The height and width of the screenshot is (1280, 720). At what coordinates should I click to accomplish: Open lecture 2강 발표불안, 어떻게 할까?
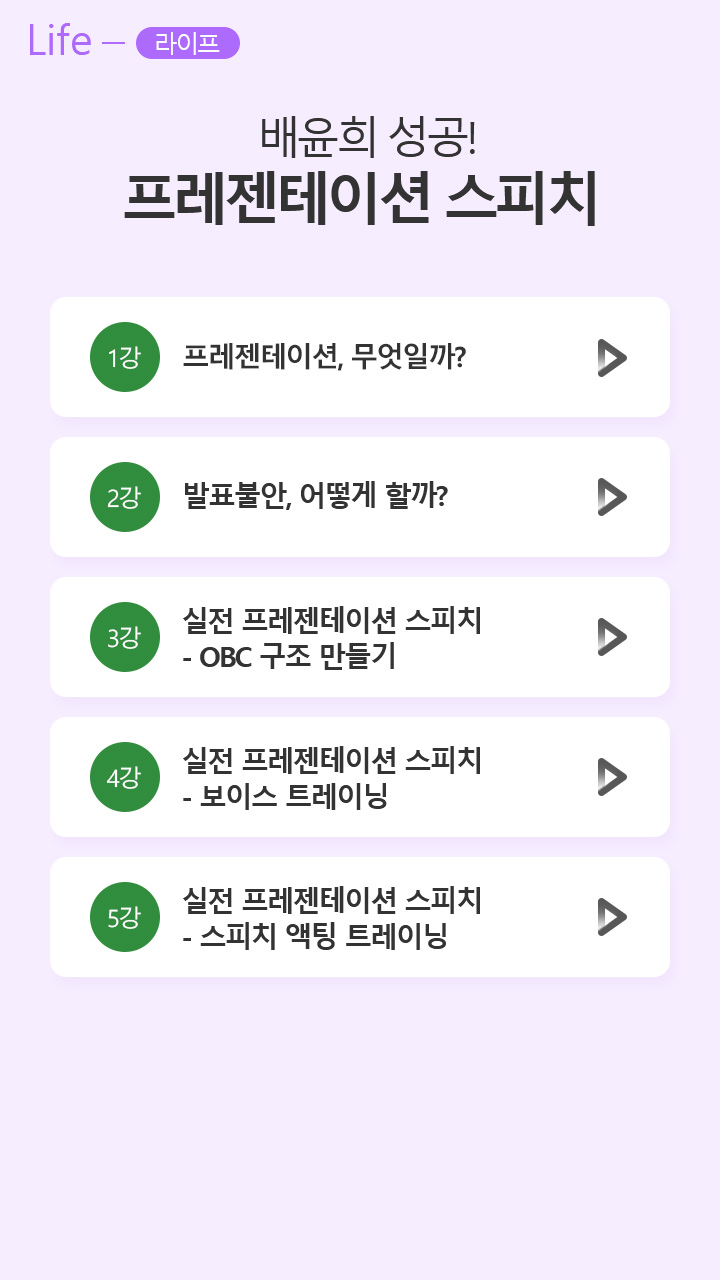click(x=360, y=497)
